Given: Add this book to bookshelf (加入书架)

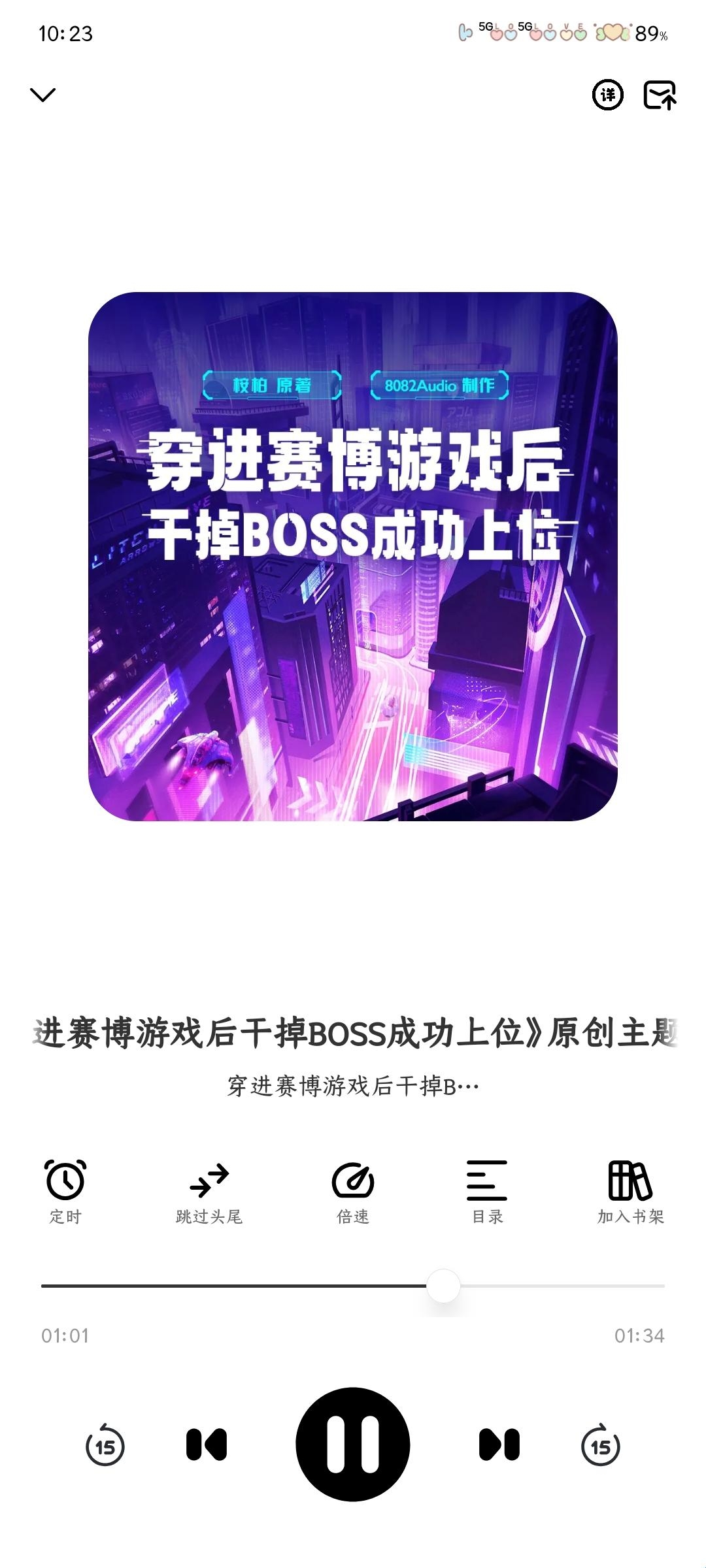Looking at the screenshot, I should point(630,1192).
